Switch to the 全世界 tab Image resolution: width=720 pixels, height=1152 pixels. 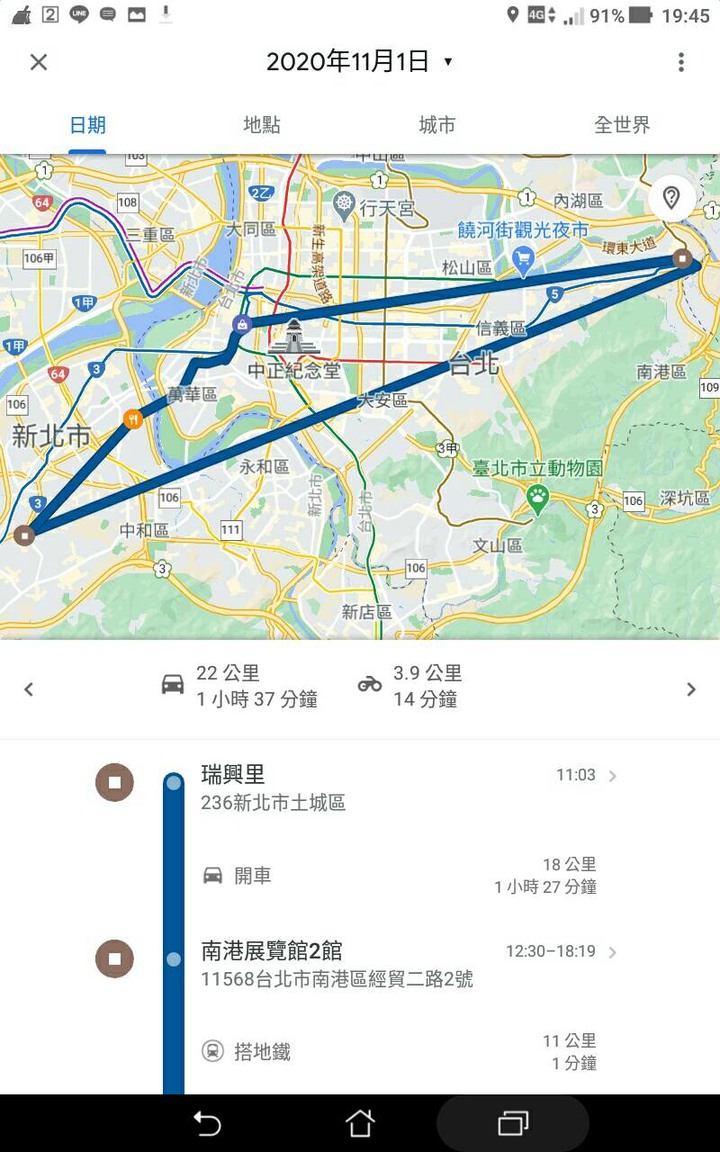[x=622, y=125]
